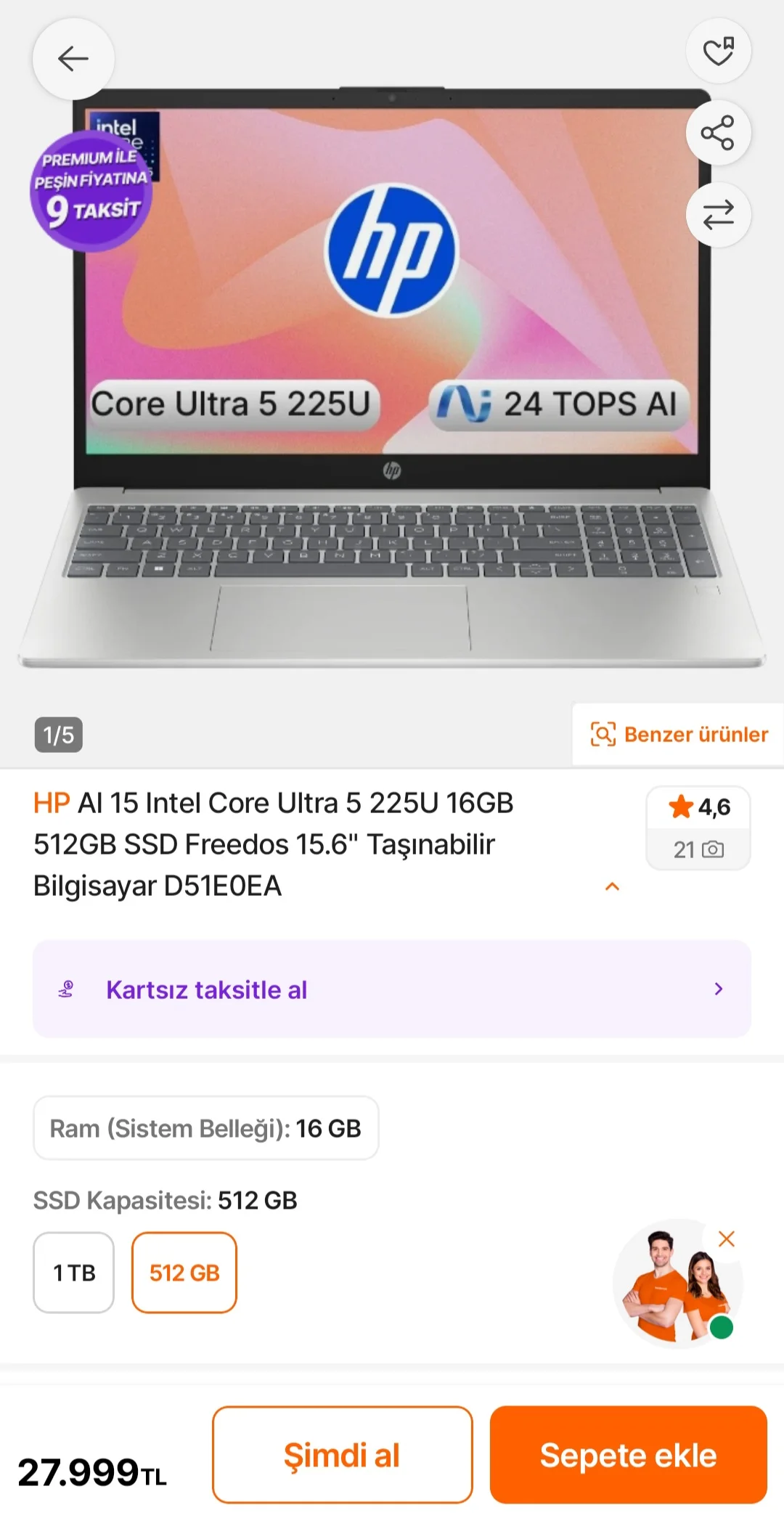This screenshot has width=784, height=1518.
Task: Go back using the arrow button
Action: pos(73,59)
